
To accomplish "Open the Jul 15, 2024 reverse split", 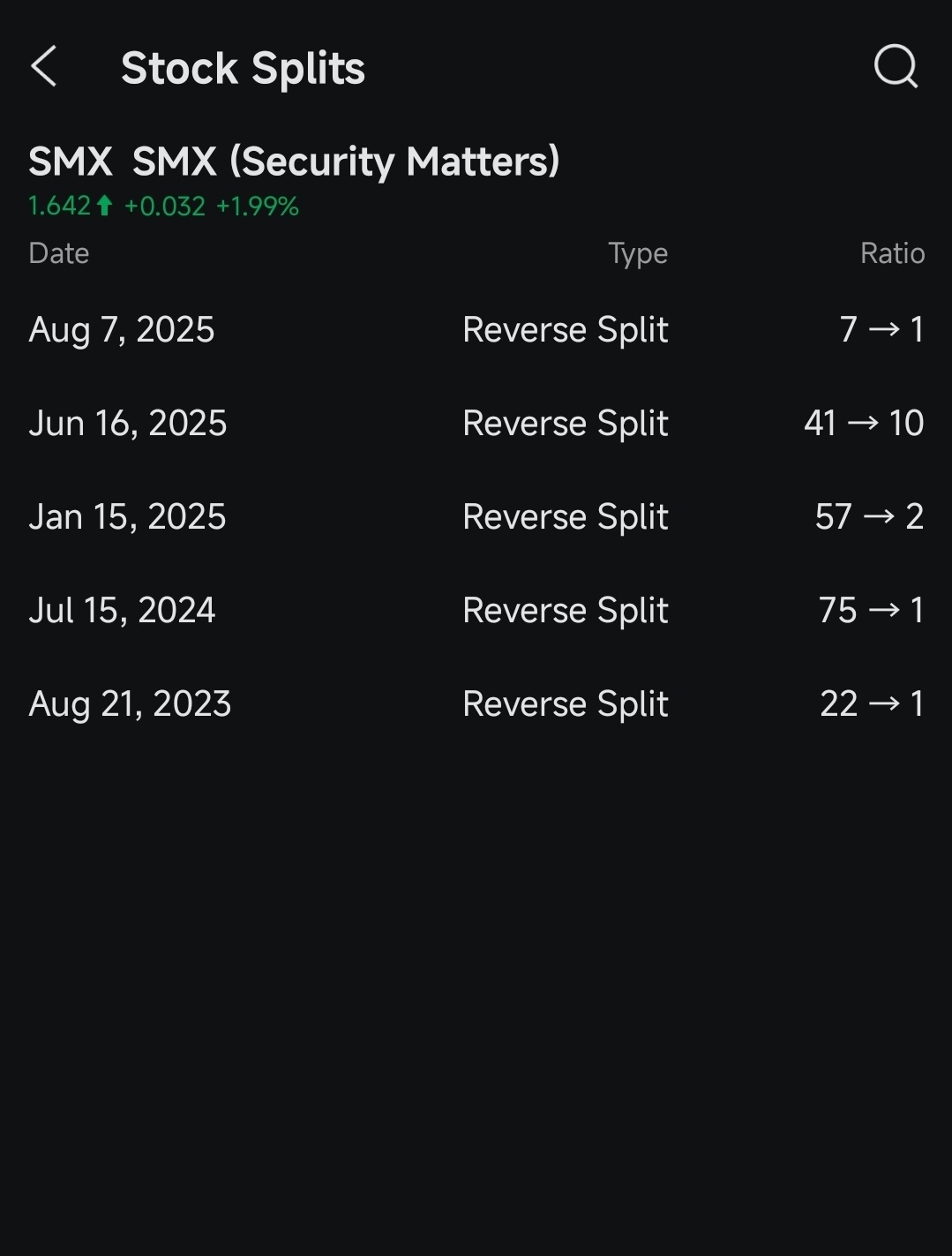I will pos(123,610).
